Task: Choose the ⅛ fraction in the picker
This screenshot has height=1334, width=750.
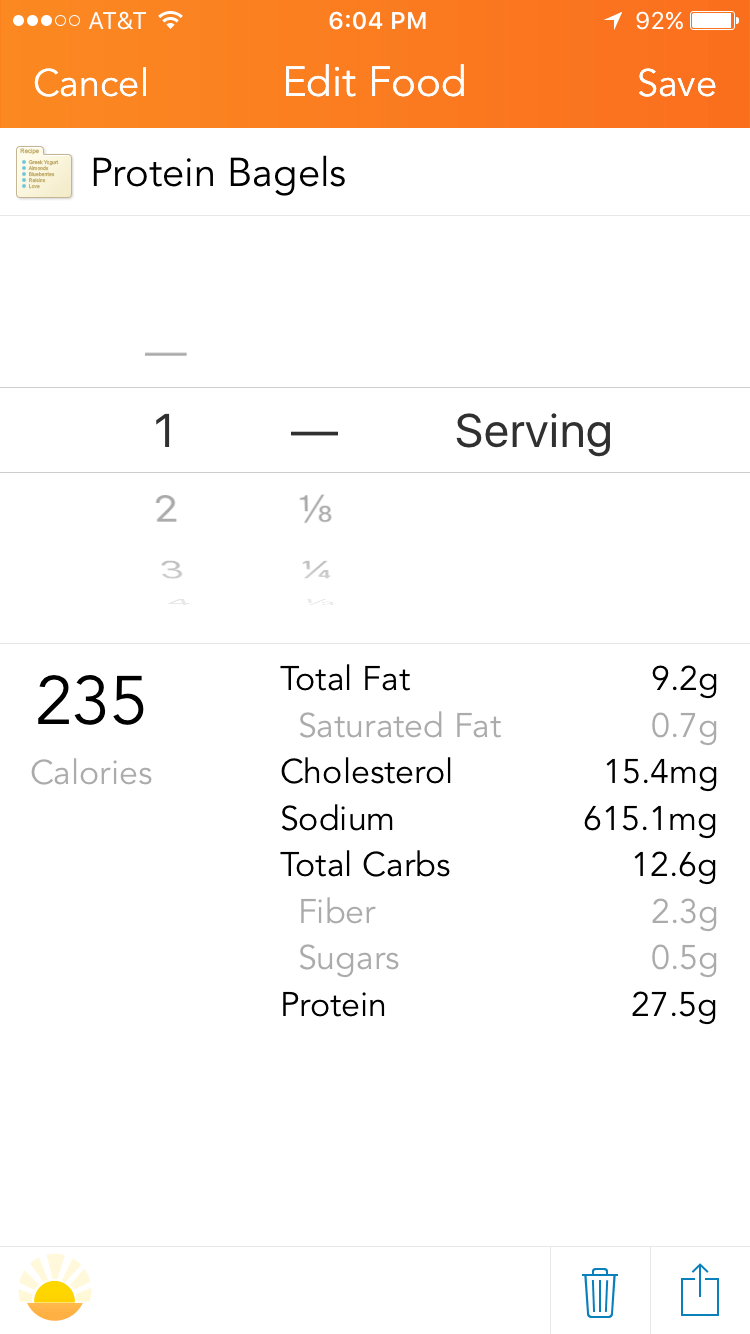Action: coord(315,511)
